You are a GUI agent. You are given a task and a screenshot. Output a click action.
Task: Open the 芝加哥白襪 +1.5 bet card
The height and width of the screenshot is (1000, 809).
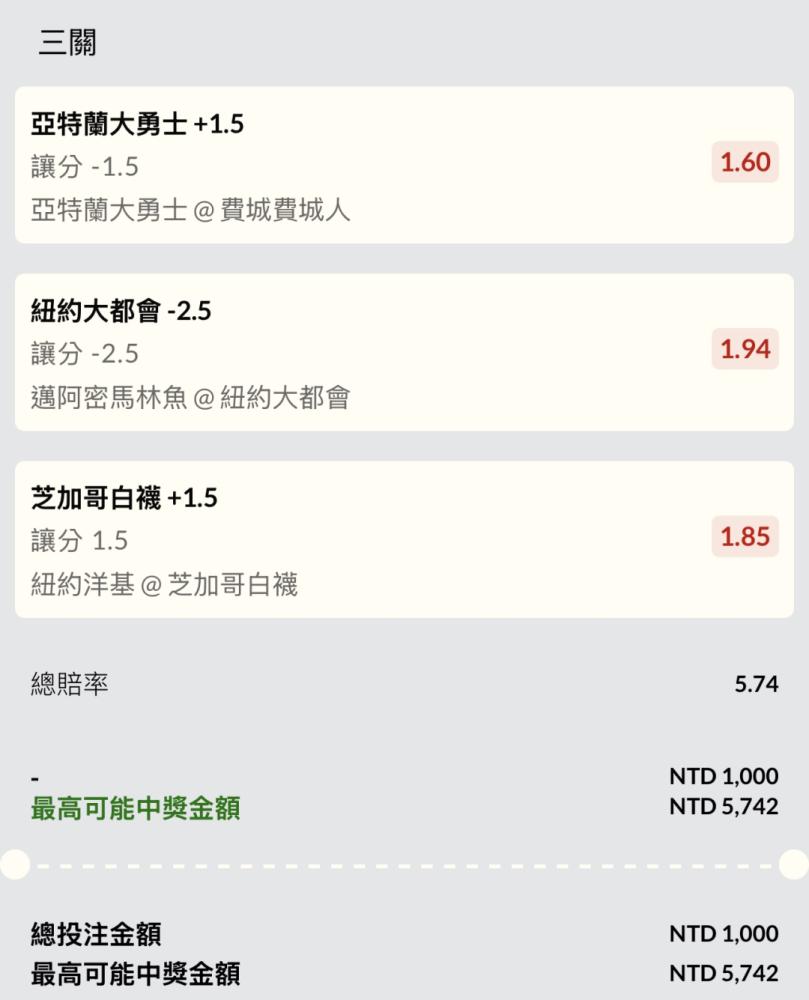(x=404, y=540)
